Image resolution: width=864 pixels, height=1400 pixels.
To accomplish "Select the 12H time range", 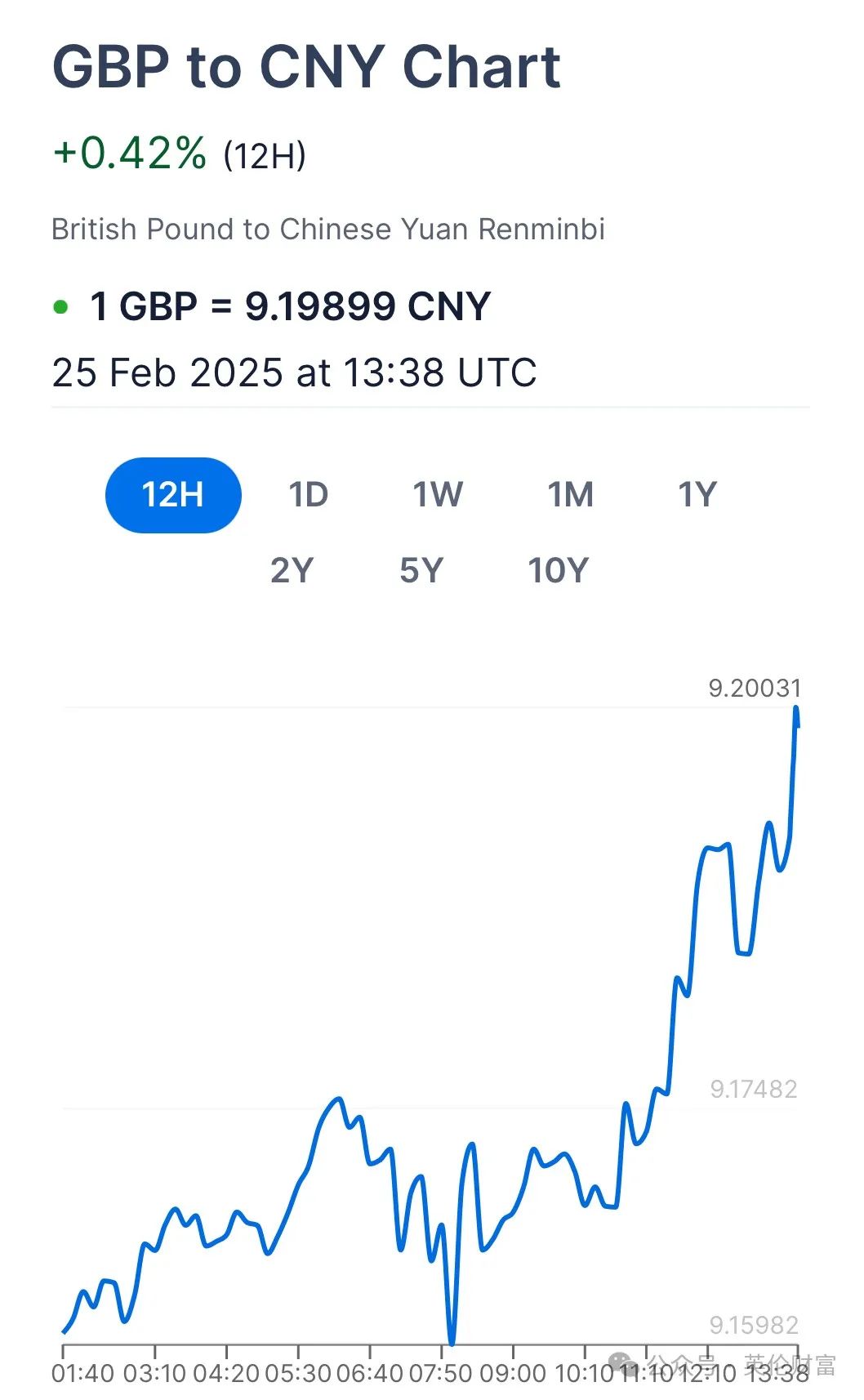I will [173, 495].
